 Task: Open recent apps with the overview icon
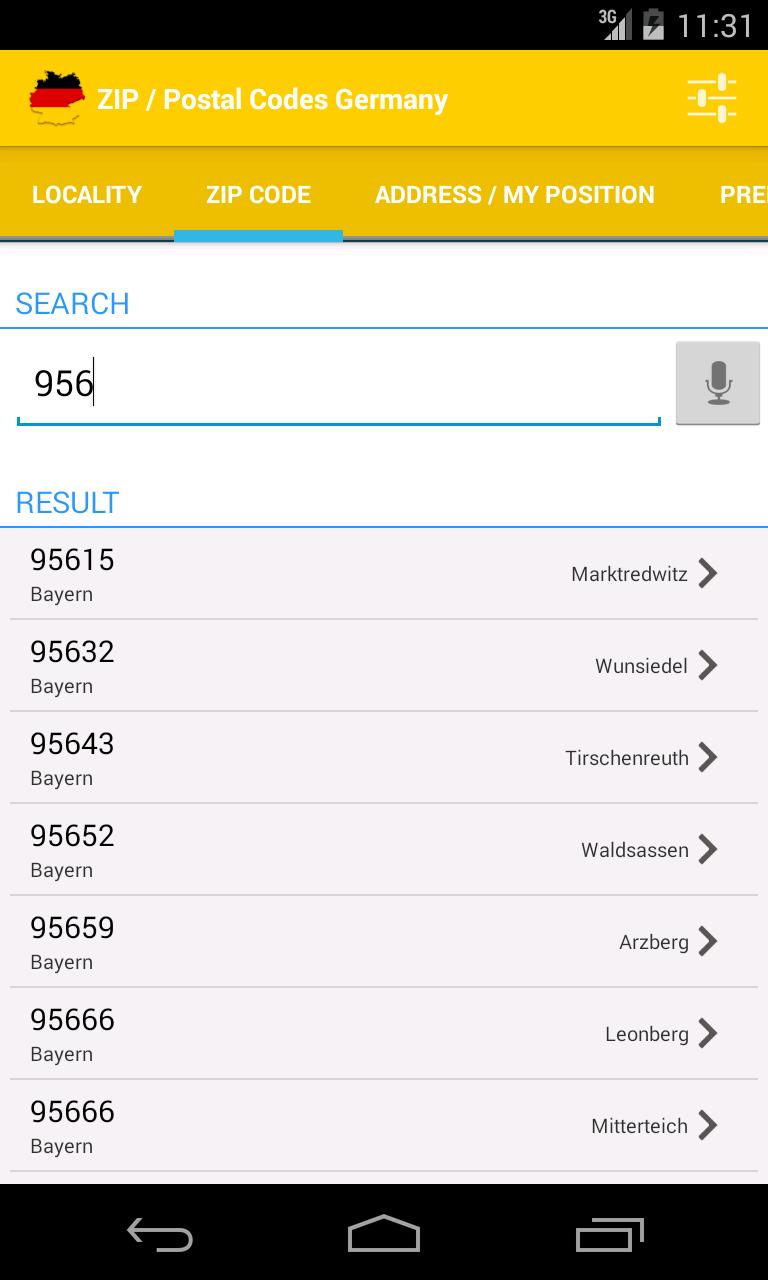tap(609, 1236)
